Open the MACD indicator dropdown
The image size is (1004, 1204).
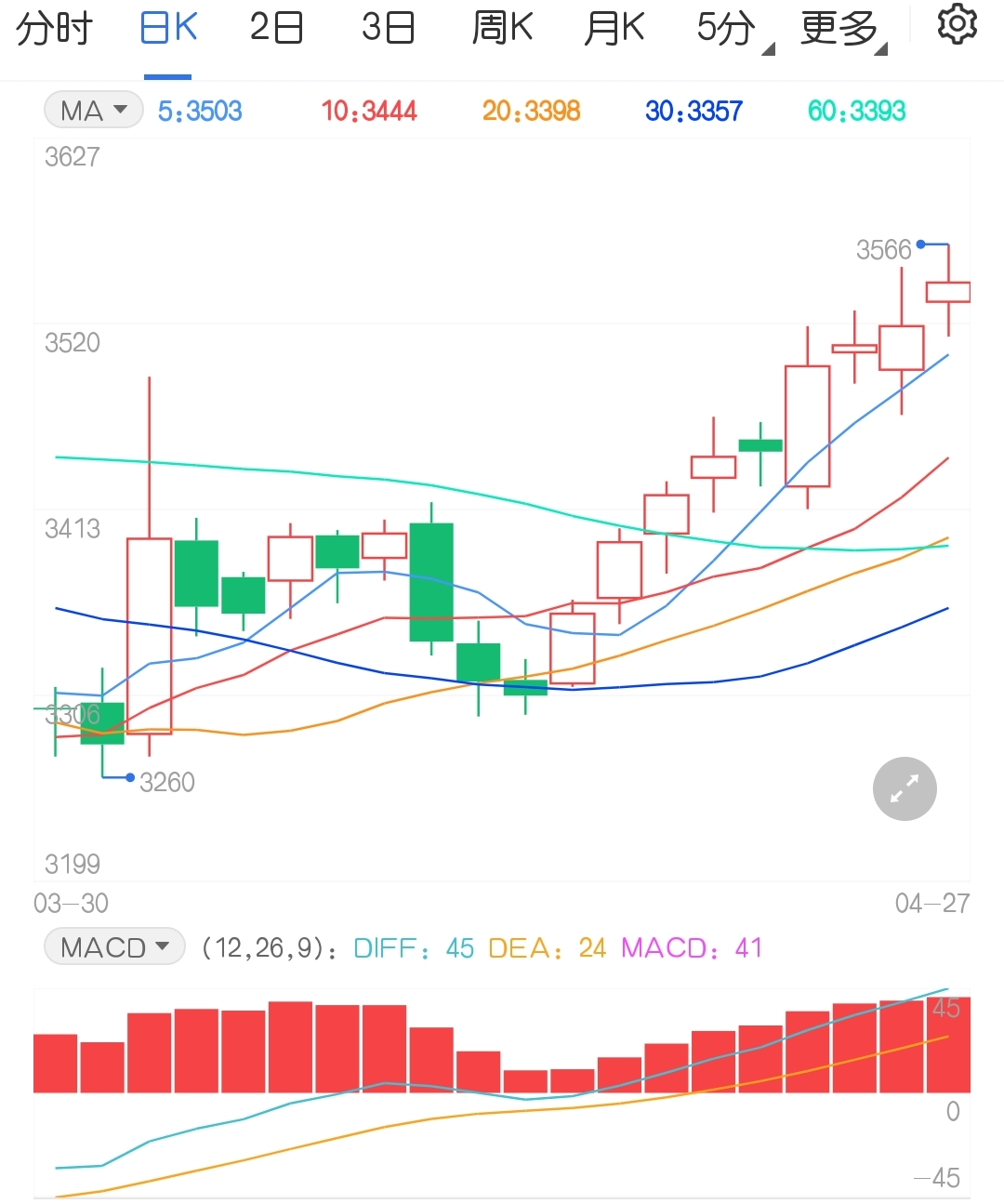pos(113,946)
